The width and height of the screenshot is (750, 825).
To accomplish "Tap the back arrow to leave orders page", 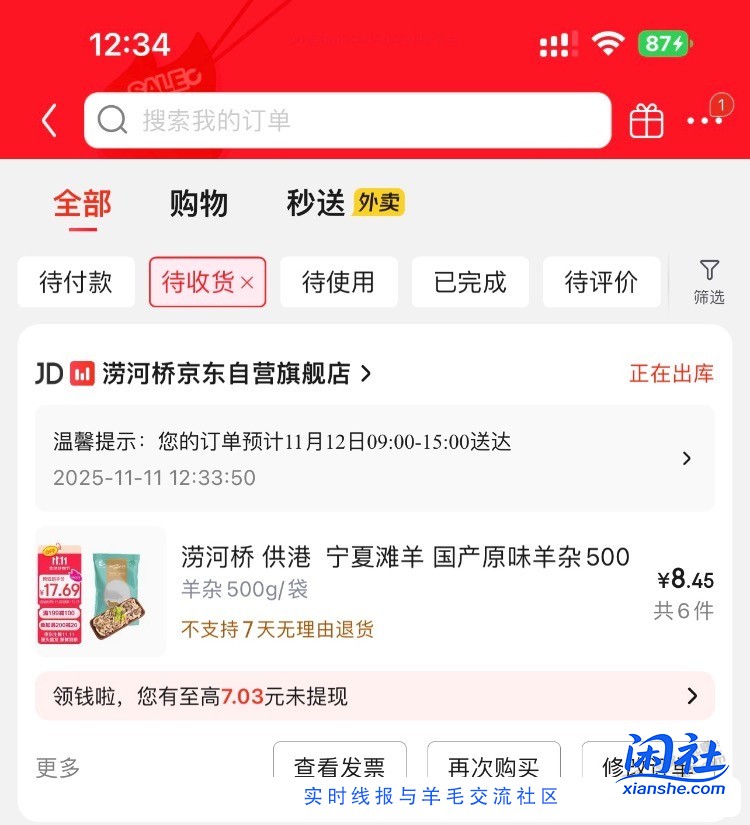I will [x=47, y=119].
